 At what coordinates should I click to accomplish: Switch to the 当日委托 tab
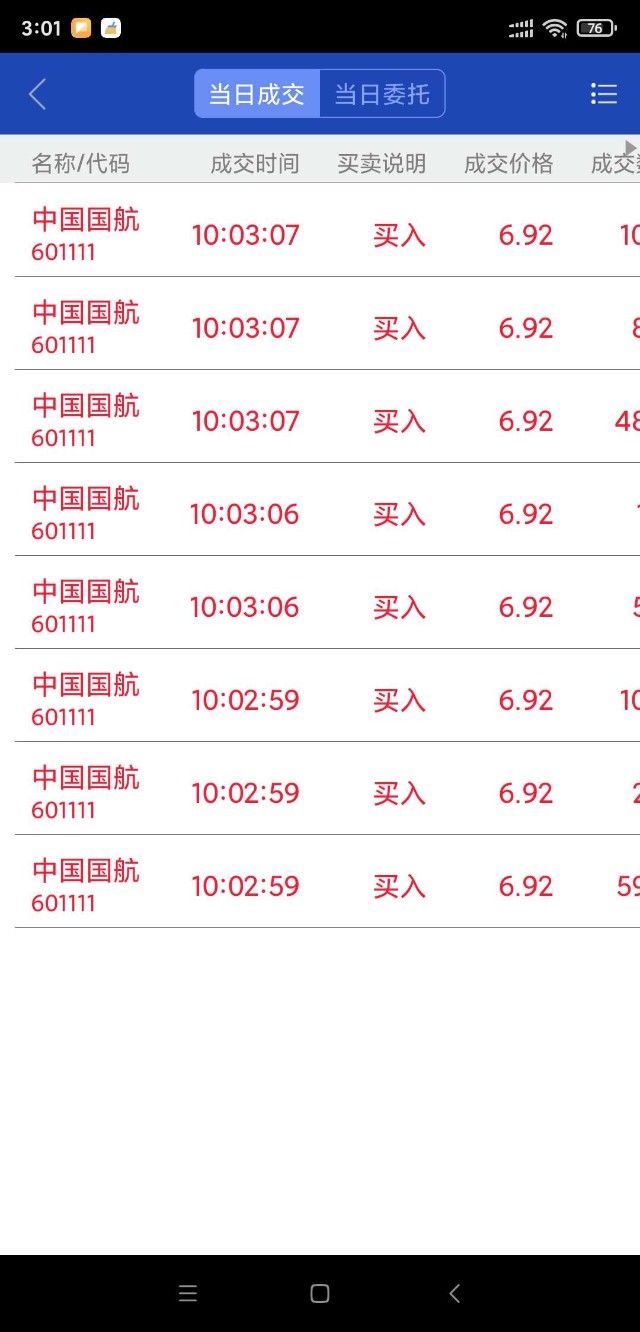382,94
